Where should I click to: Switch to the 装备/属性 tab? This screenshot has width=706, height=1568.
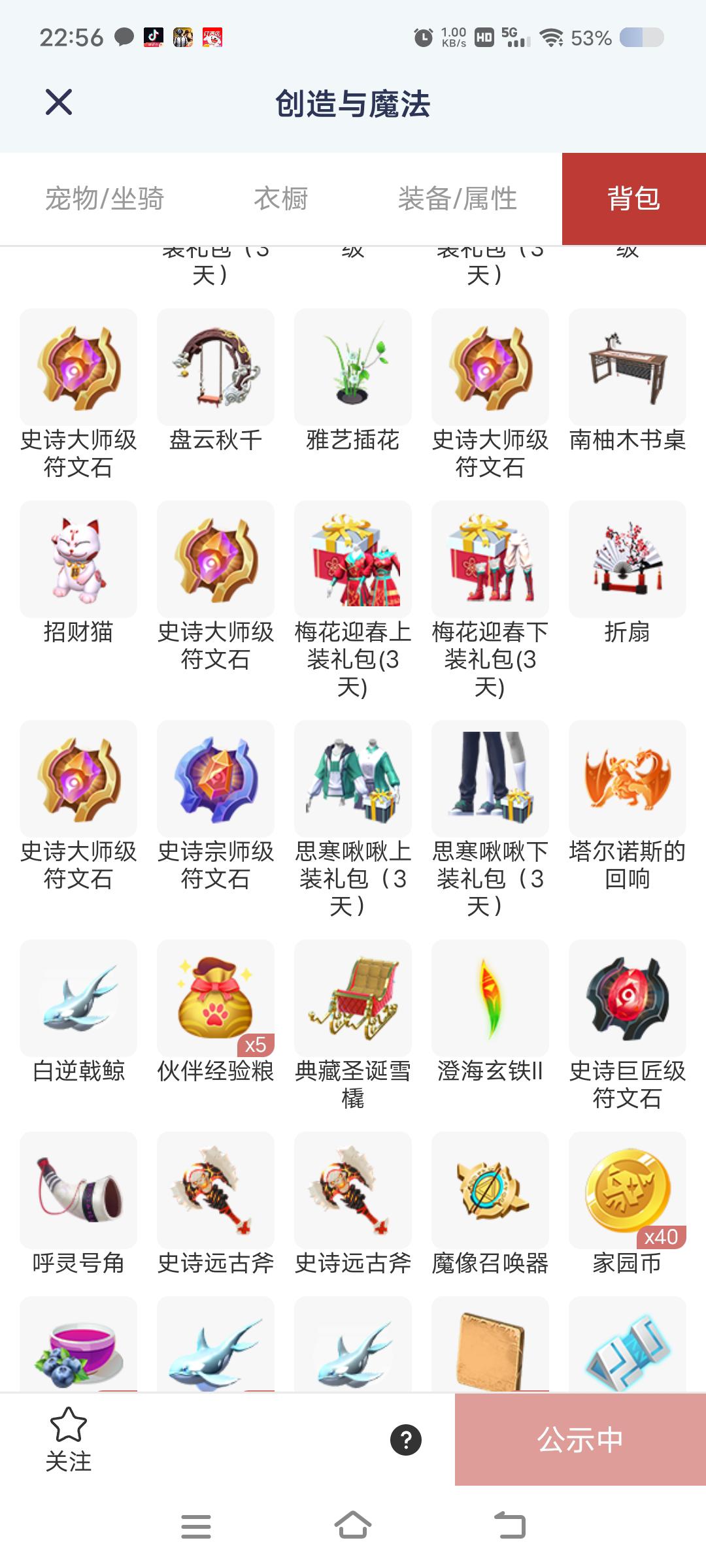click(458, 199)
